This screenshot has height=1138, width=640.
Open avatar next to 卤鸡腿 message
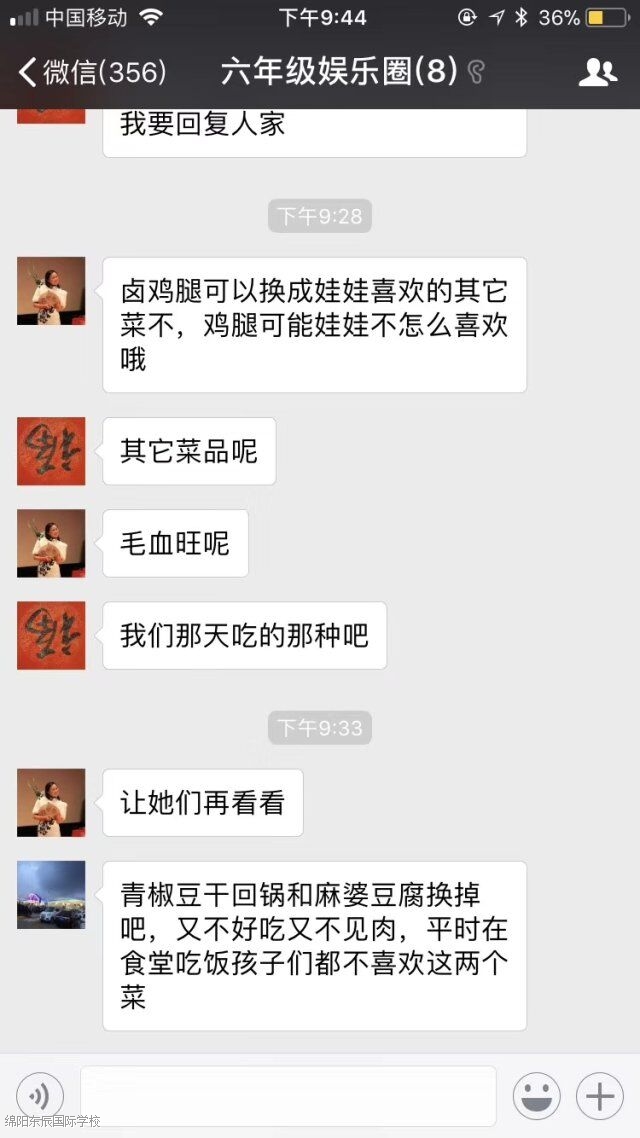click(51, 291)
